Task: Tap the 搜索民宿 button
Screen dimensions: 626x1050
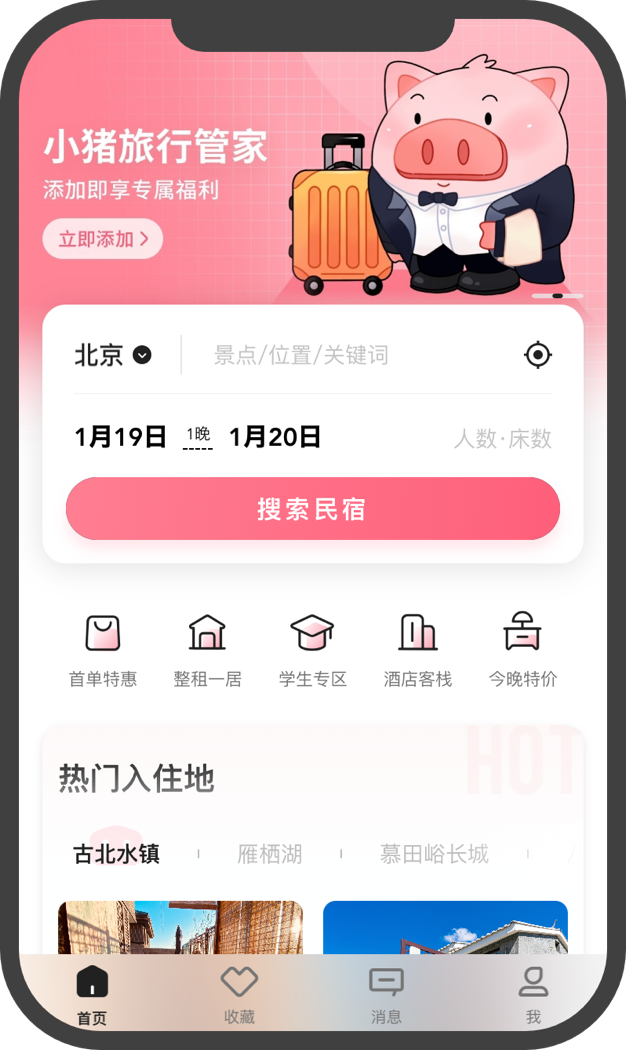Action: pyautogui.click(x=313, y=509)
